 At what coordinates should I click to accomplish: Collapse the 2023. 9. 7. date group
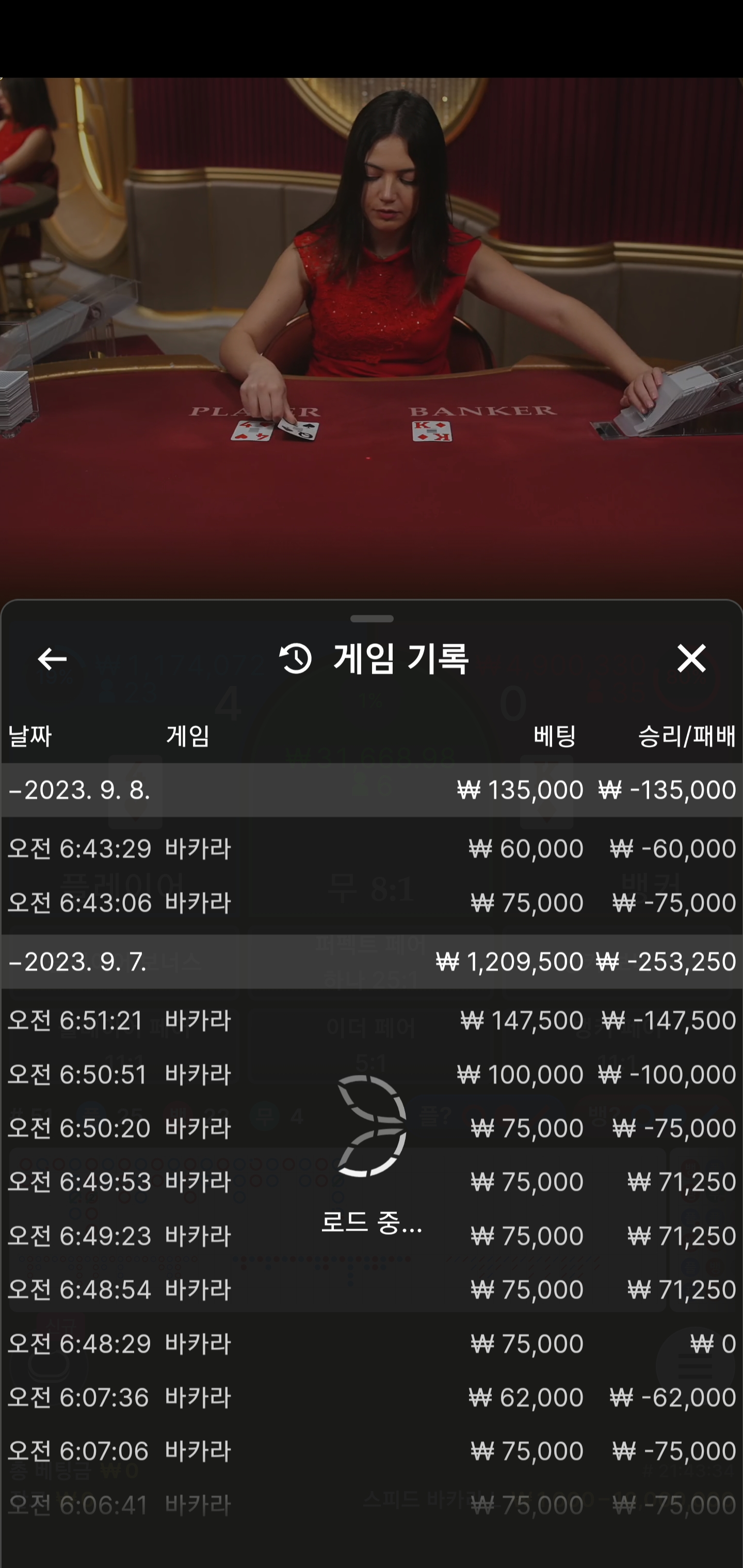(372, 962)
